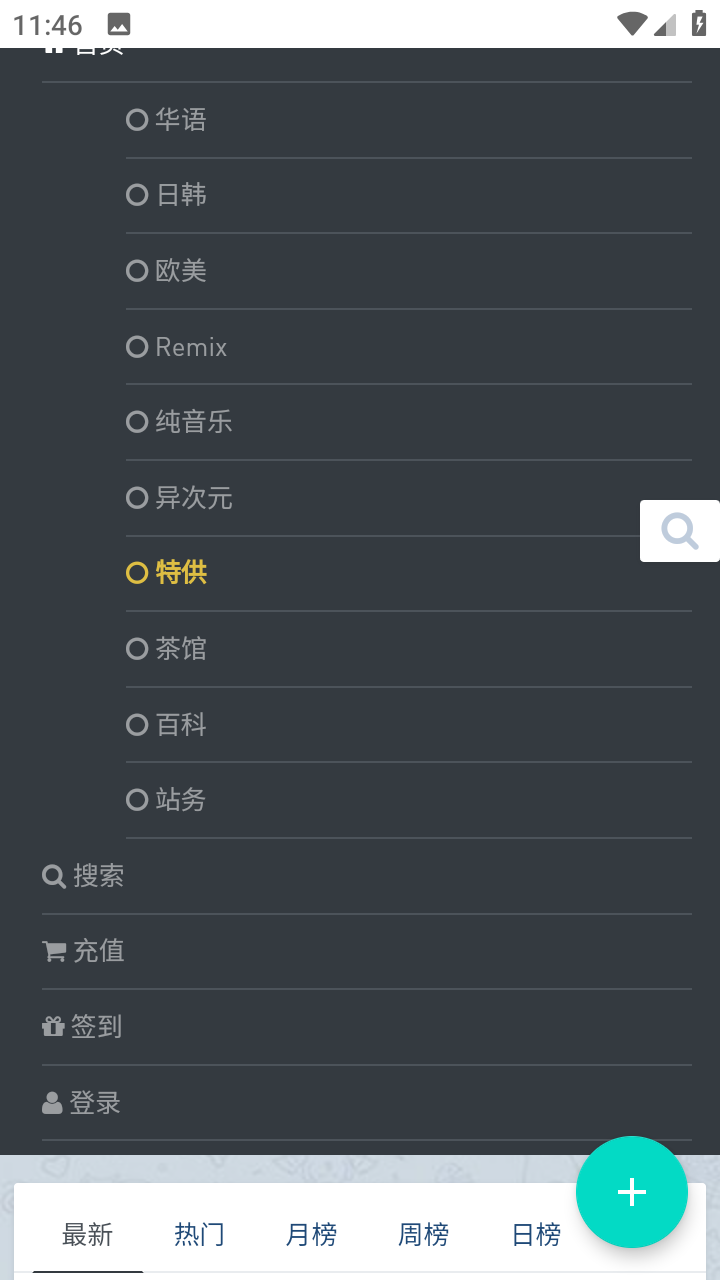
Task: Select the 日韩 category
Action: [408, 195]
